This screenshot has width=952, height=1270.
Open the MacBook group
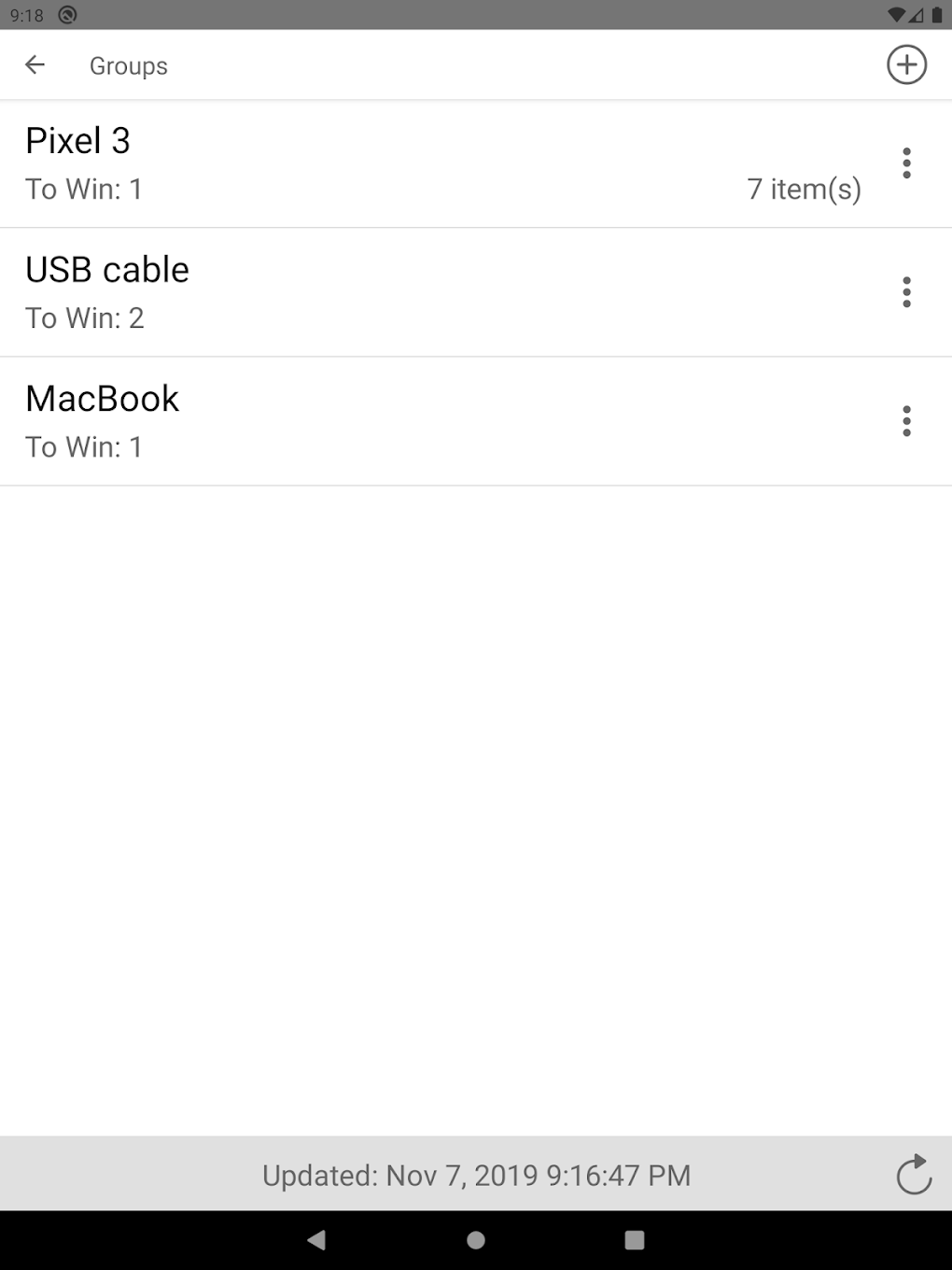(x=373, y=421)
